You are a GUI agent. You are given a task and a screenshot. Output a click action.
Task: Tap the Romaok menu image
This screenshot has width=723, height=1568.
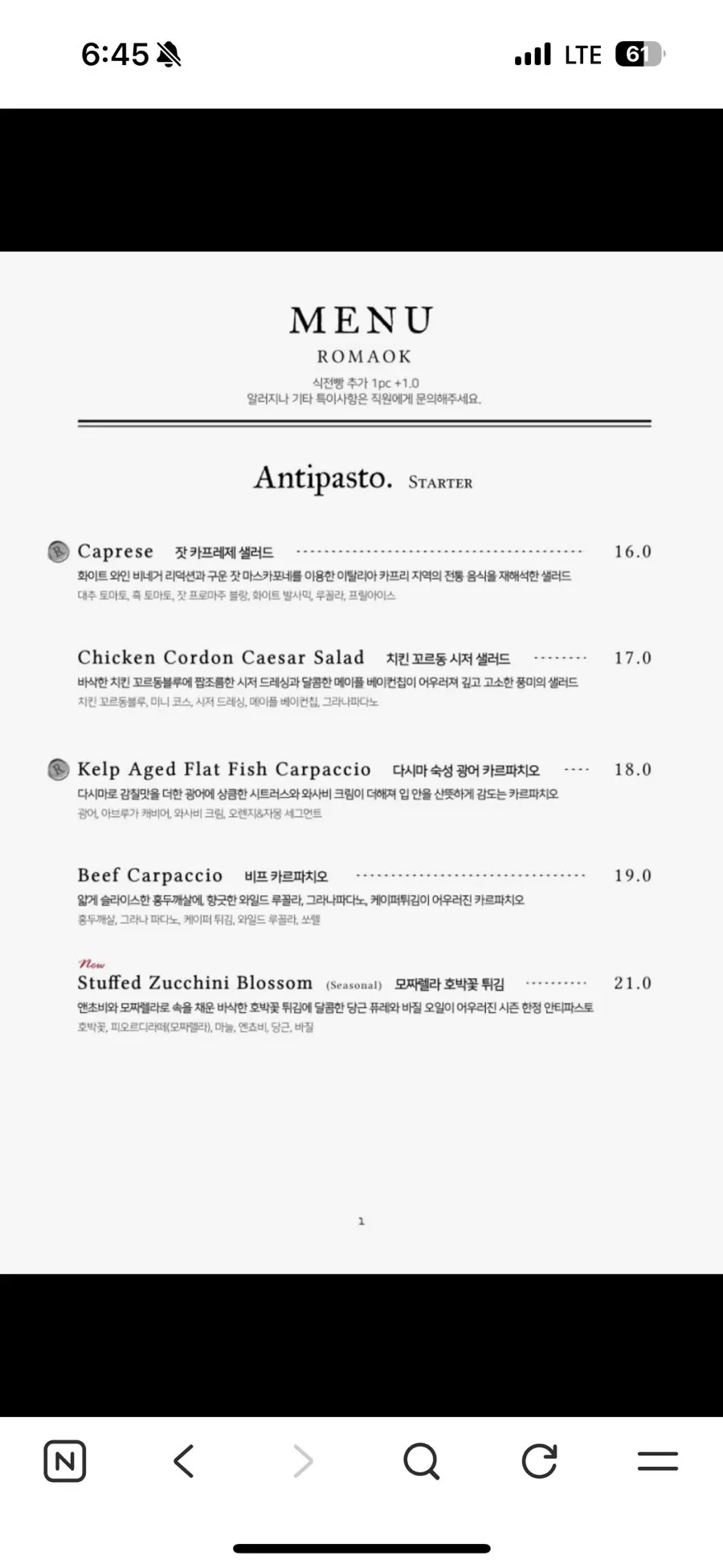[x=361, y=763]
